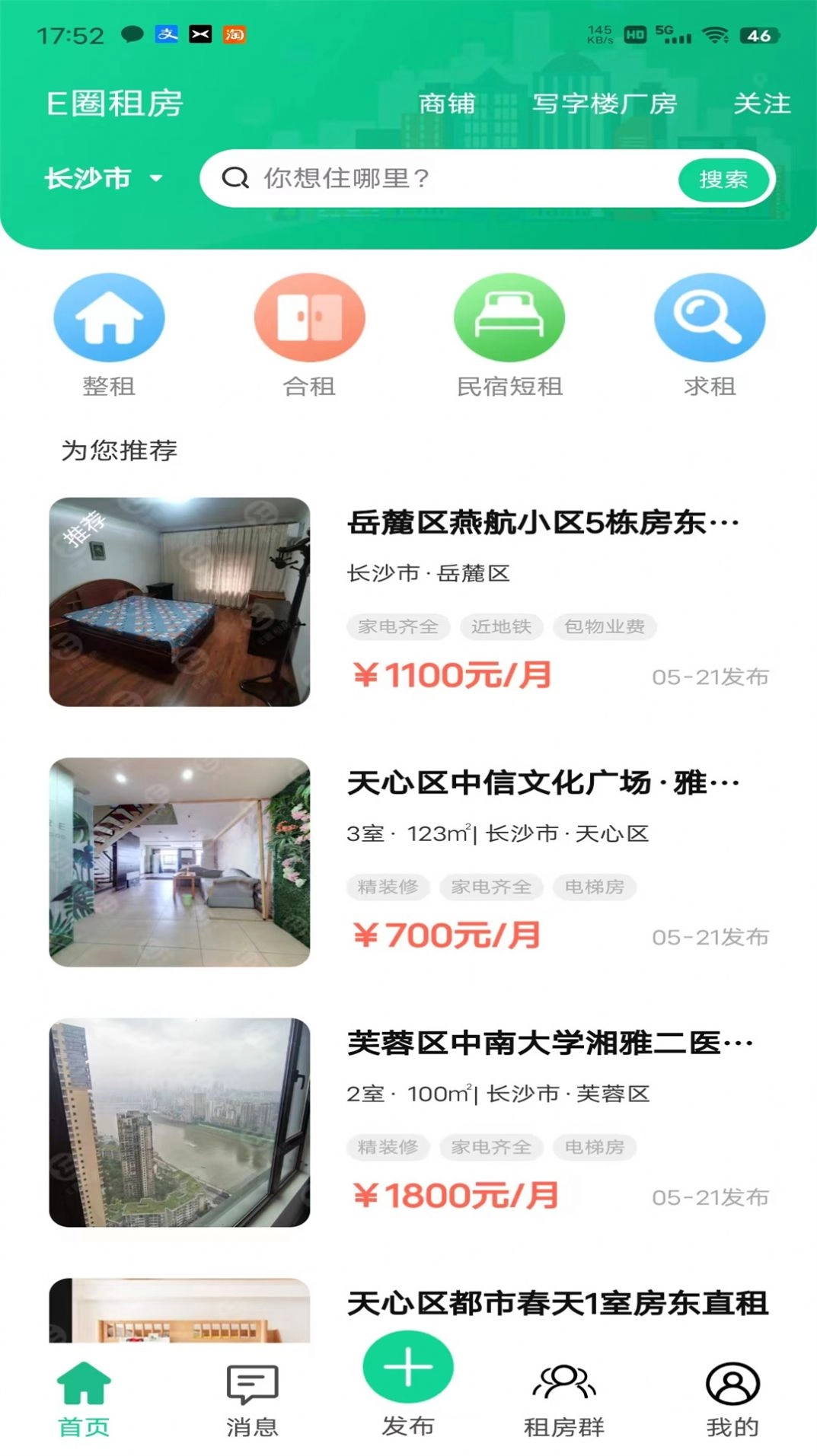Select the 整租 house icon
Image resolution: width=817 pixels, height=1456 pixels.
coord(108,317)
